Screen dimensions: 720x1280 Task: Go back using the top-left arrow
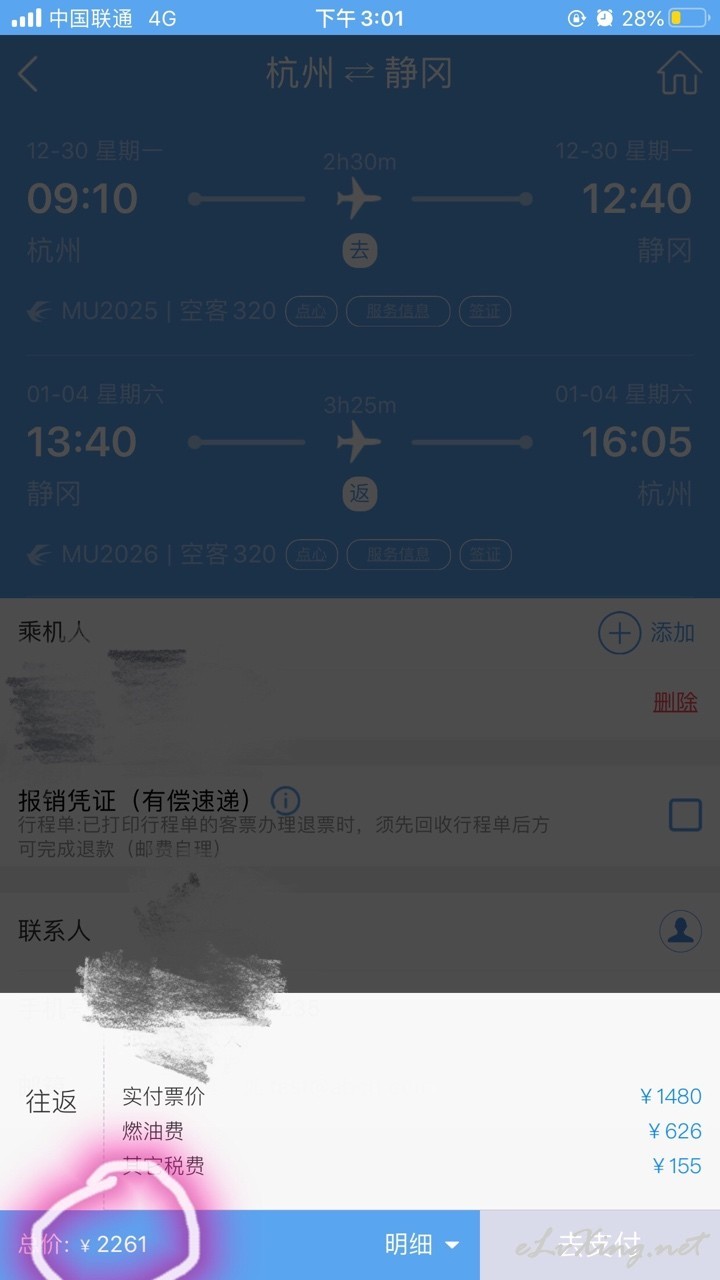click(x=28, y=74)
